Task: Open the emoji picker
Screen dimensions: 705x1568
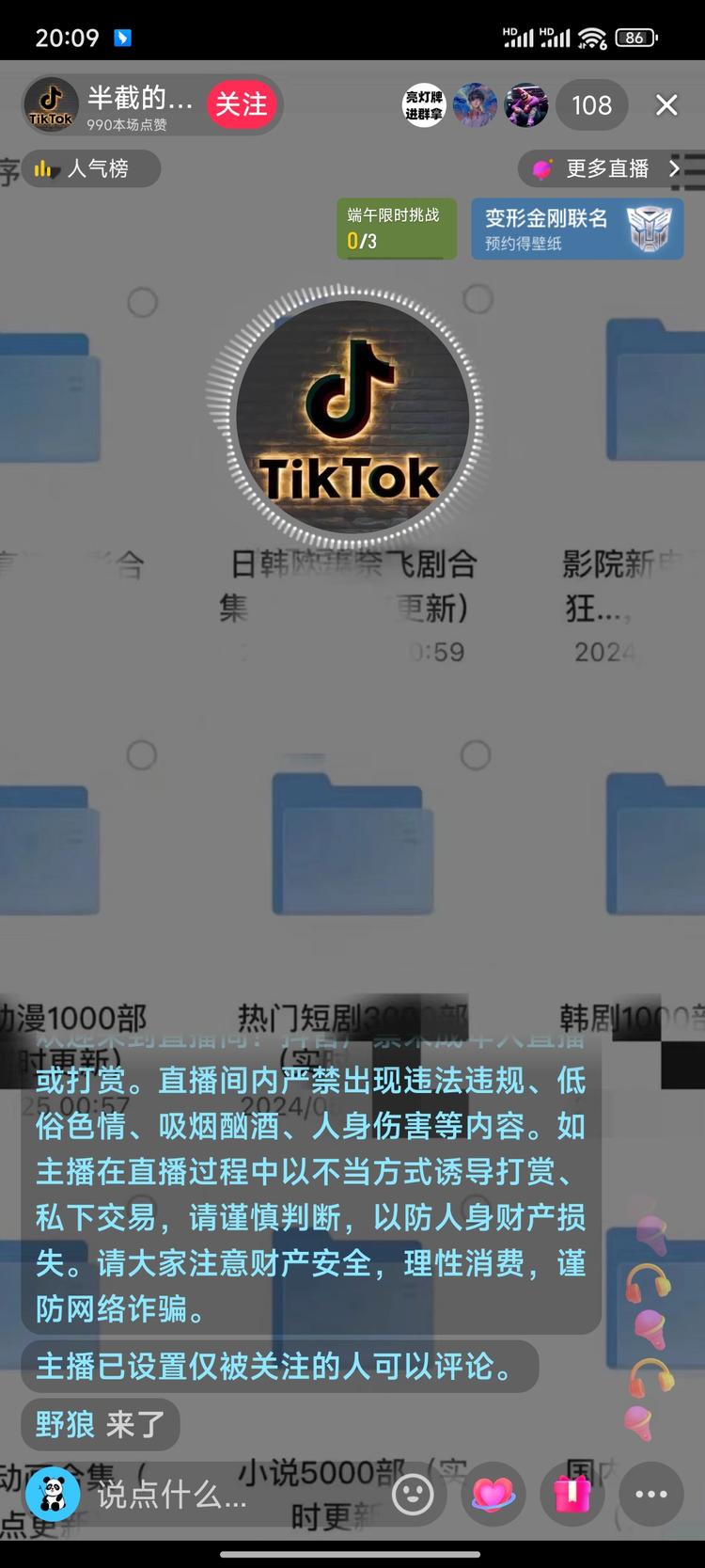Action: [412, 1494]
